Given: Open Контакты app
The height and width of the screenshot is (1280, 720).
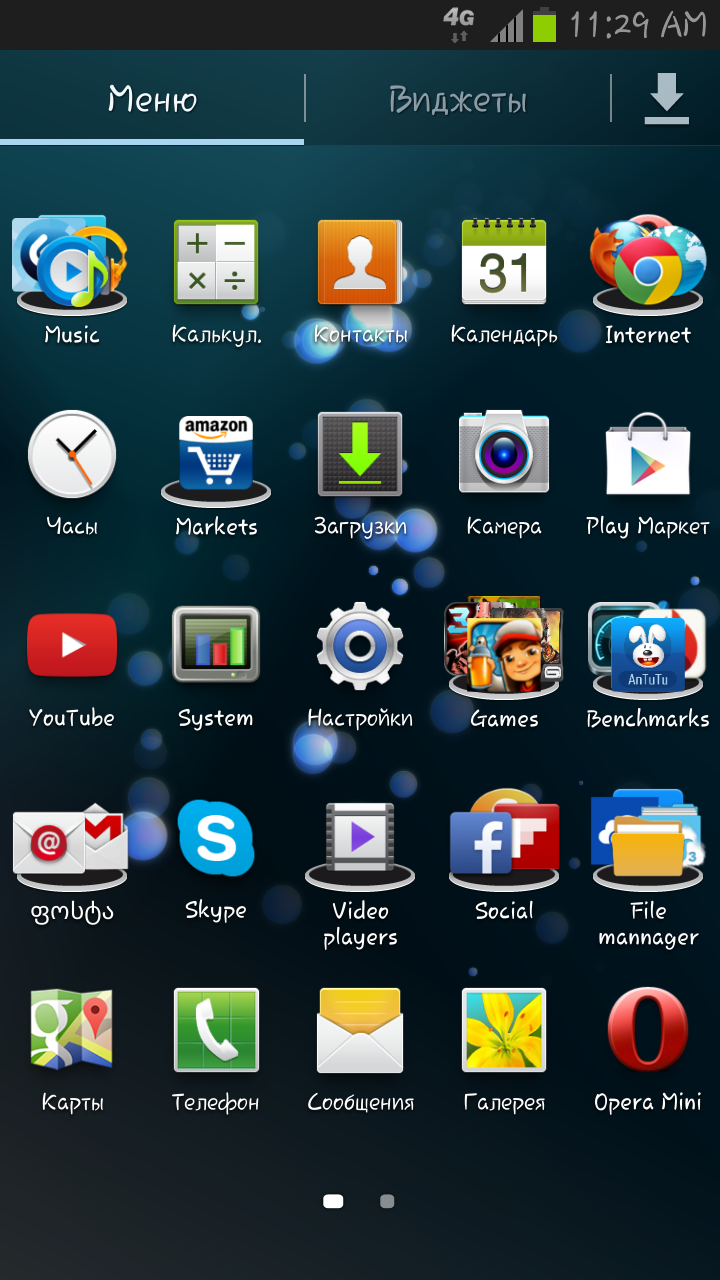Looking at the screenshot, I should 360,263.
